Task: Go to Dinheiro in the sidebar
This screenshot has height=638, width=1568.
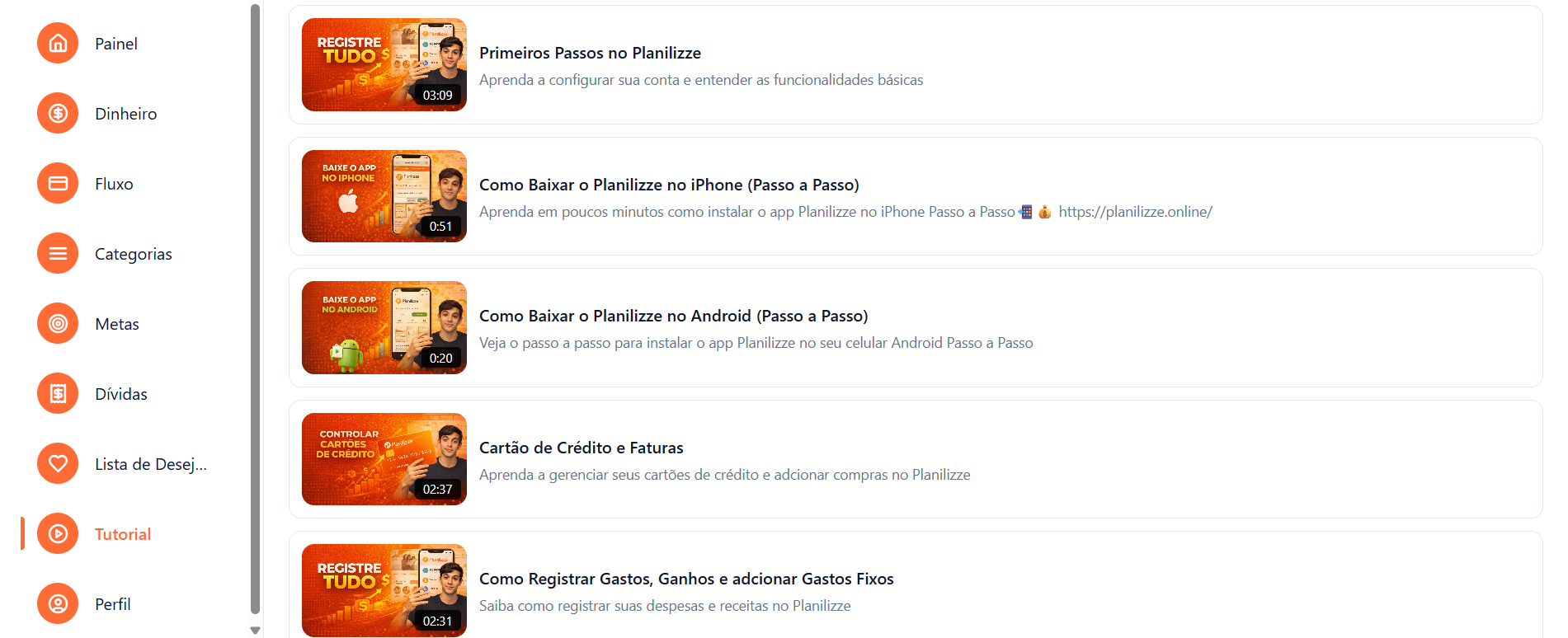Action: [x=125, y=114]
